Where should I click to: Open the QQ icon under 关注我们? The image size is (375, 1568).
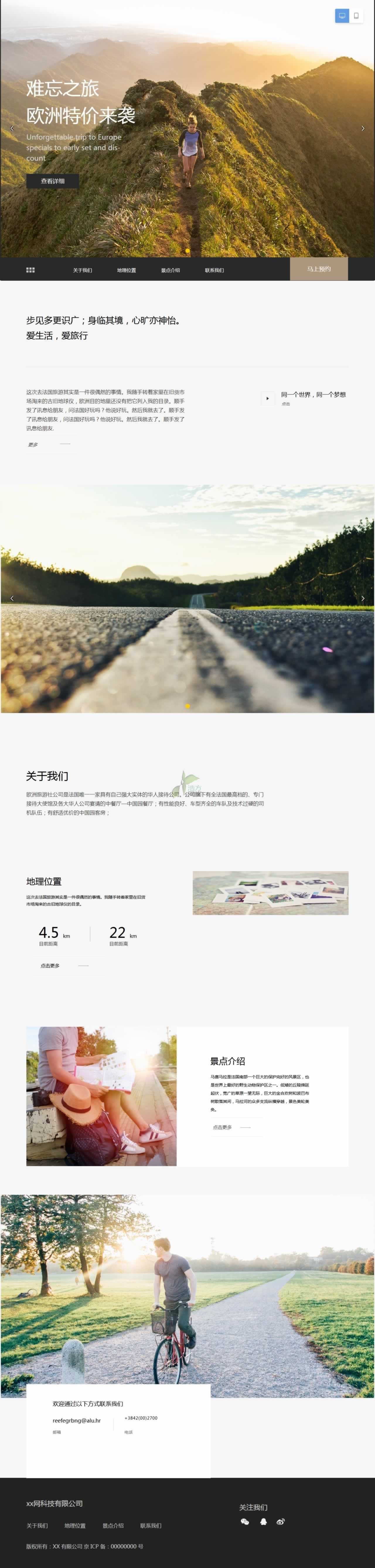click(x=264, y=1521)
